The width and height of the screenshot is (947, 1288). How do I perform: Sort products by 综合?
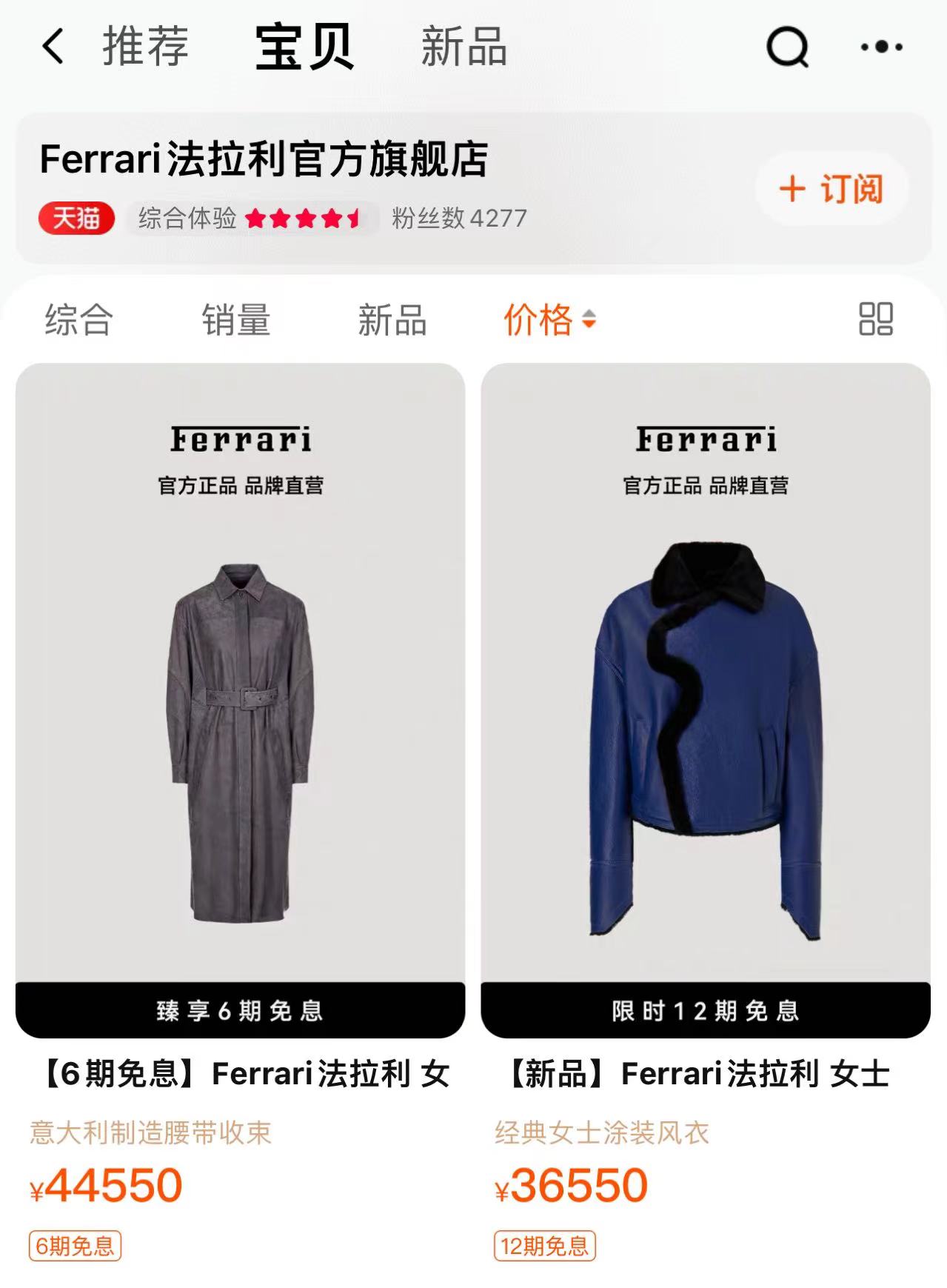[78, 320]
